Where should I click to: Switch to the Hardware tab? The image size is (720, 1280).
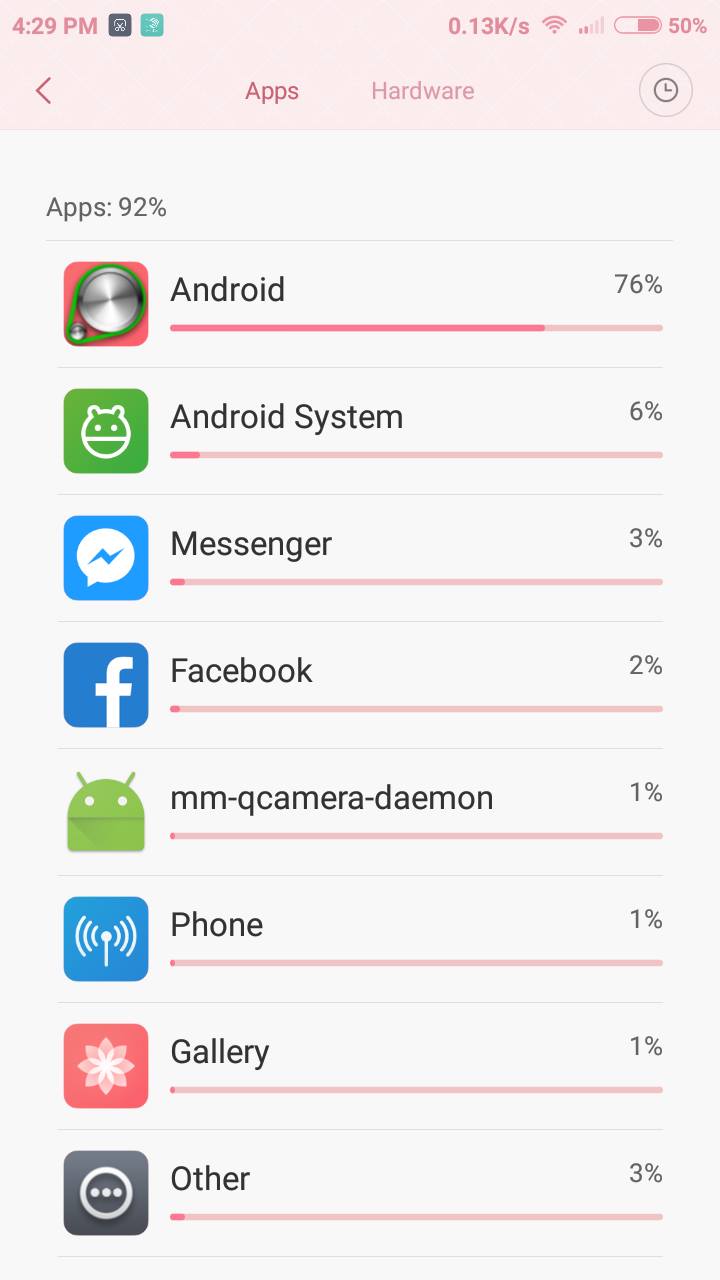(x=422, y=91)
